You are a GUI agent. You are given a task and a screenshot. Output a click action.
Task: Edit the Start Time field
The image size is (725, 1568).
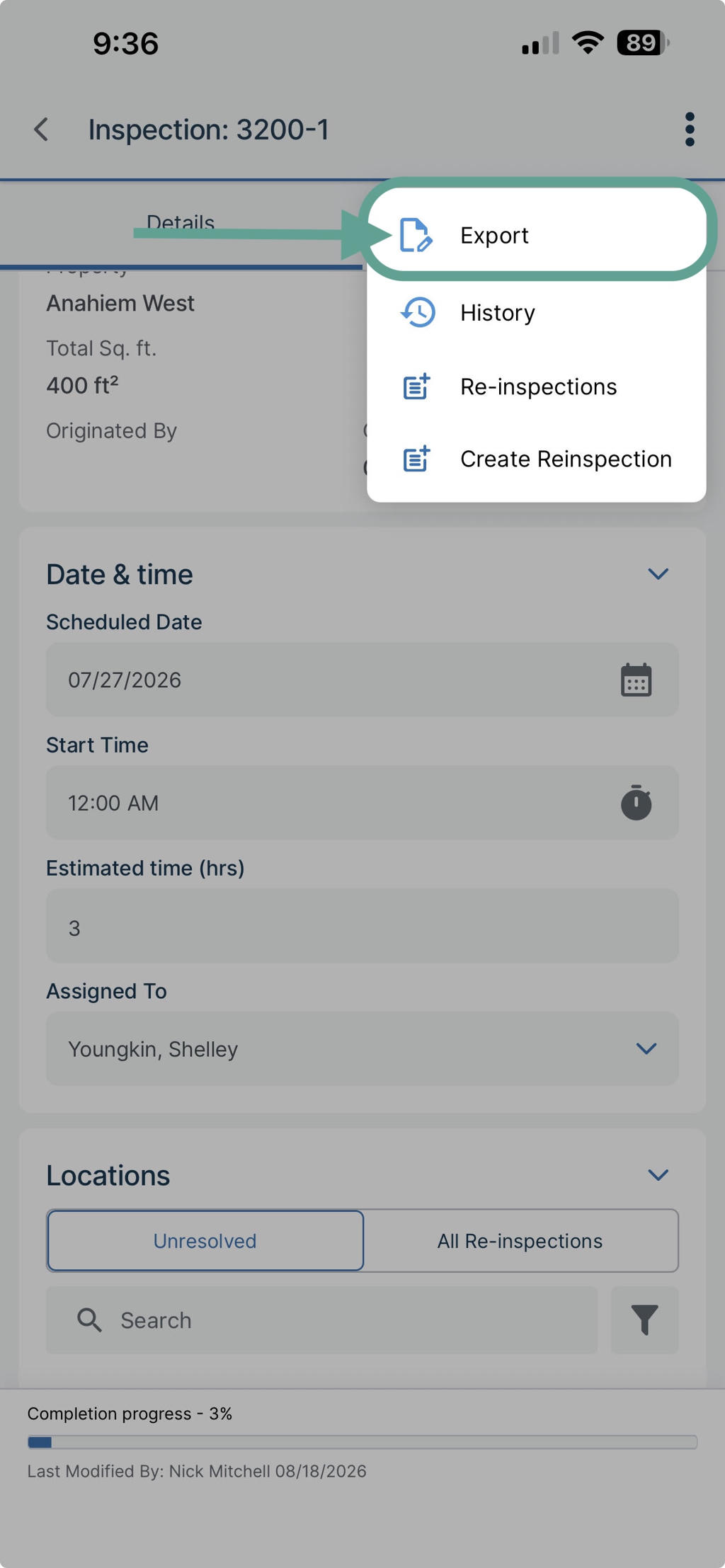[x=362, y=803]
